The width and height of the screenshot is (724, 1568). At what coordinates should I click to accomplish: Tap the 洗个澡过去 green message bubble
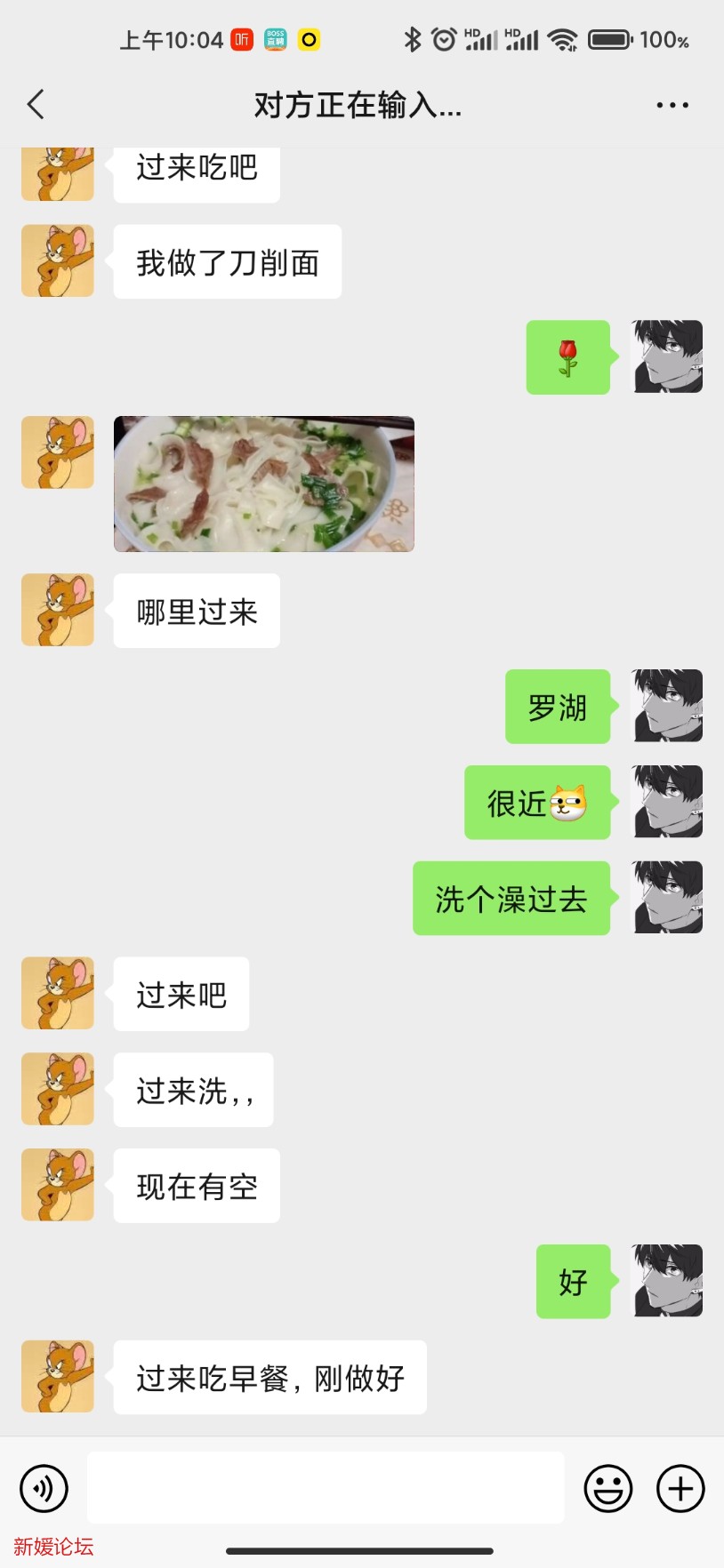511,899
